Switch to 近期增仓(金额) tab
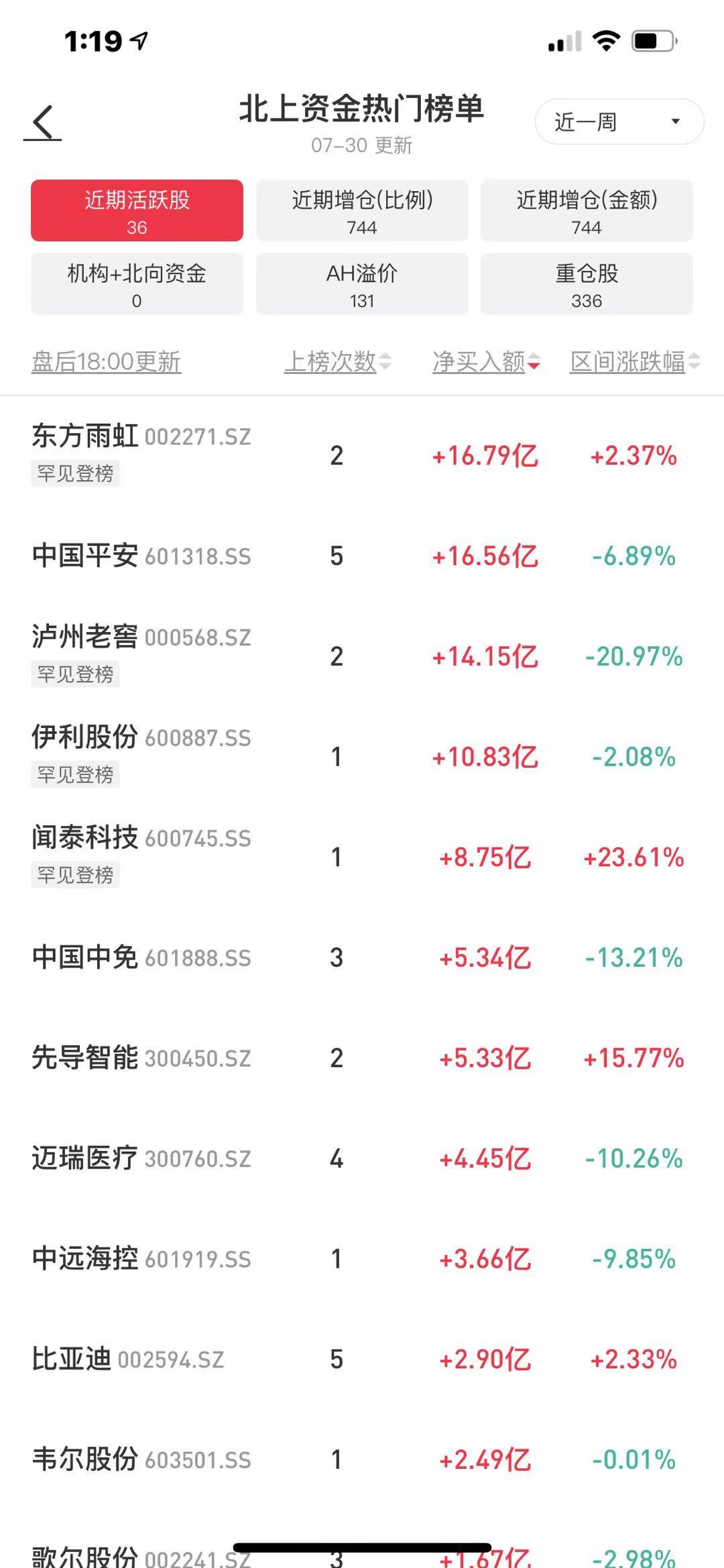The width and height of the screenshot is (724, 1568). [587, 210]
